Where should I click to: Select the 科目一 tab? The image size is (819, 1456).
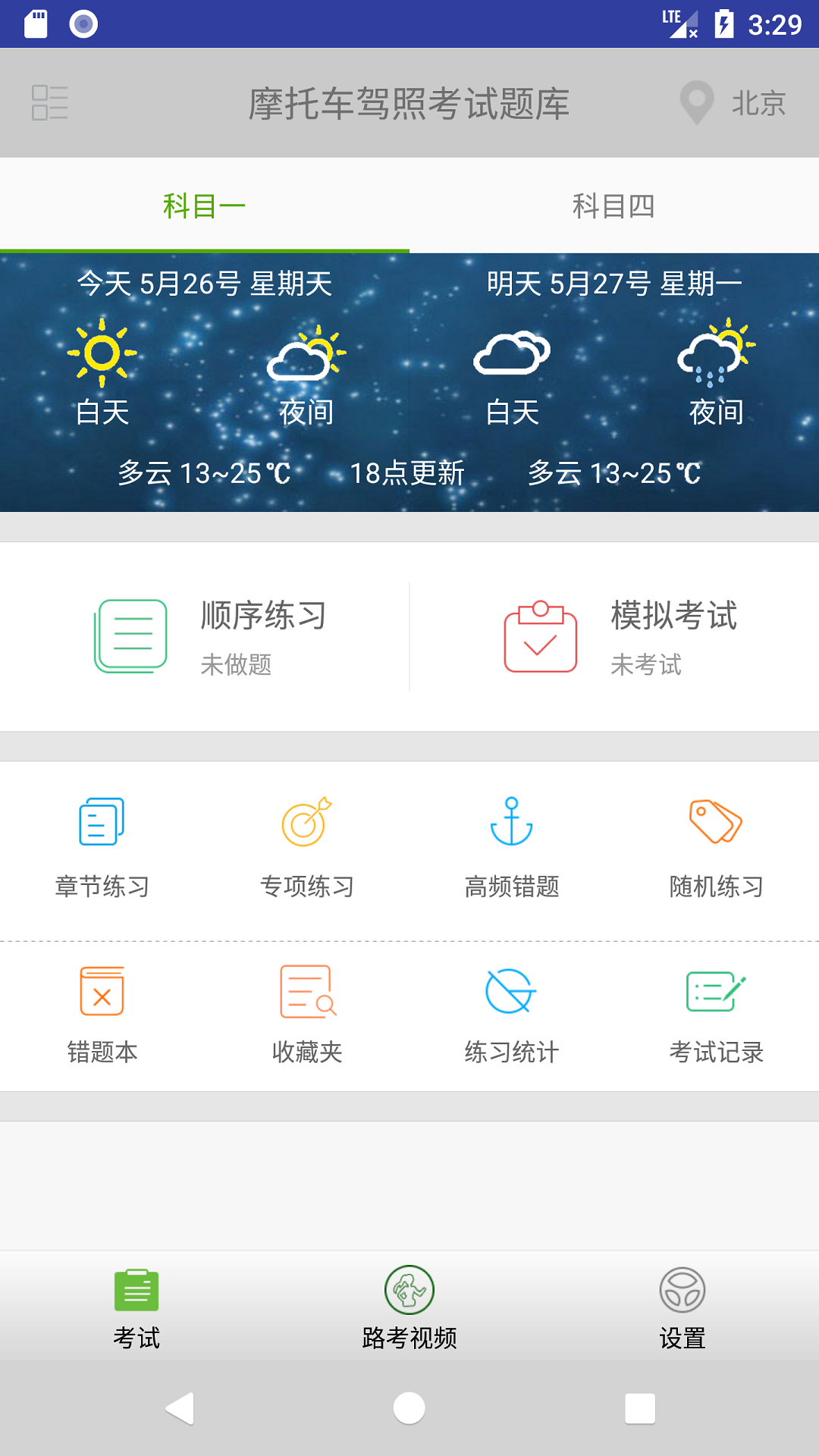click(x=205, y=205)
